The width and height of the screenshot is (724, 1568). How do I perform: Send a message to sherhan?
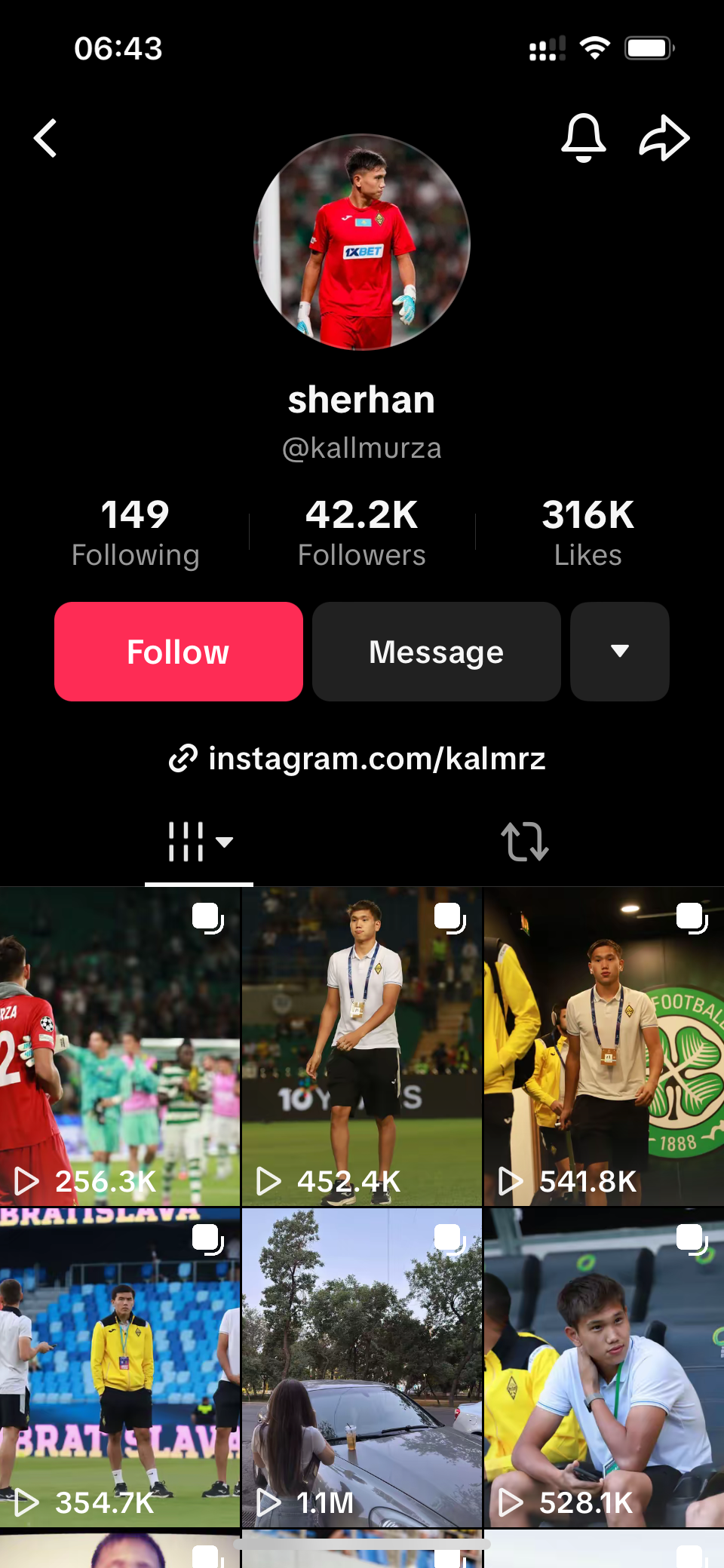coord(437,652)
